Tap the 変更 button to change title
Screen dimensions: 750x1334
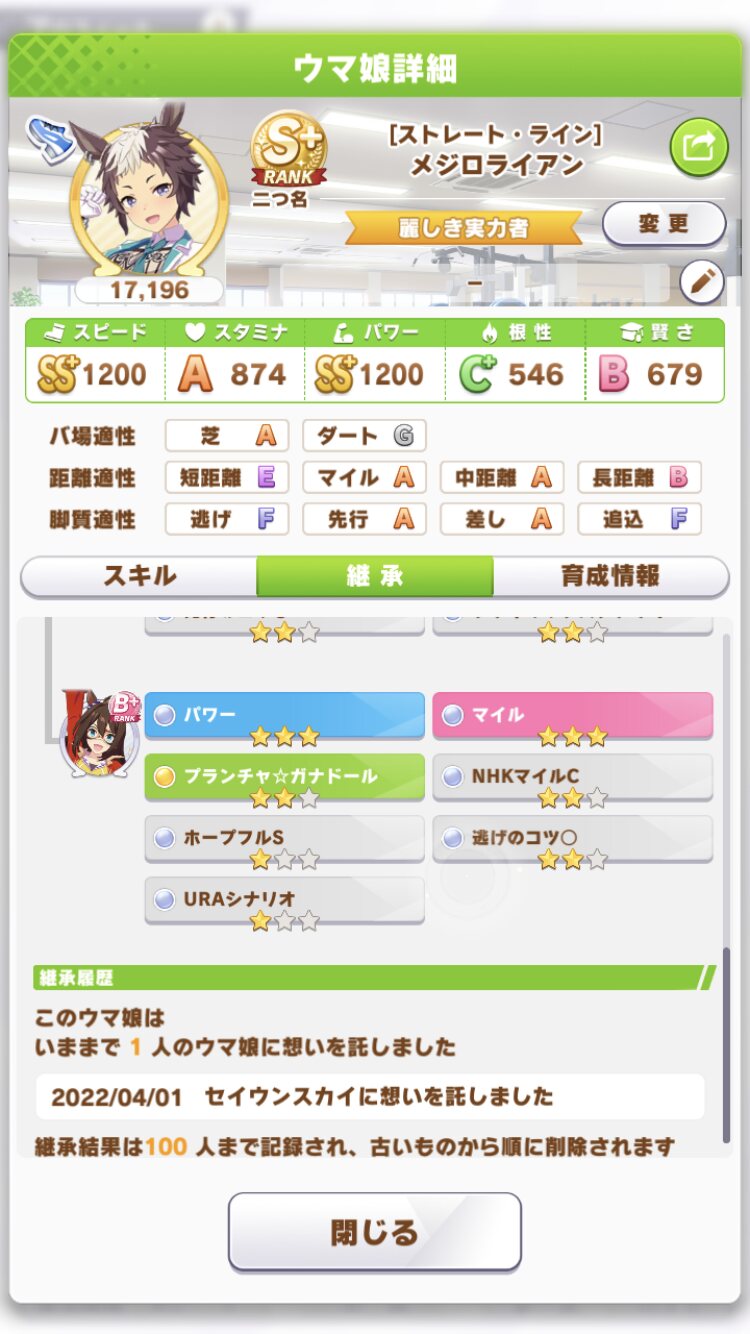(x=664, y=223)
